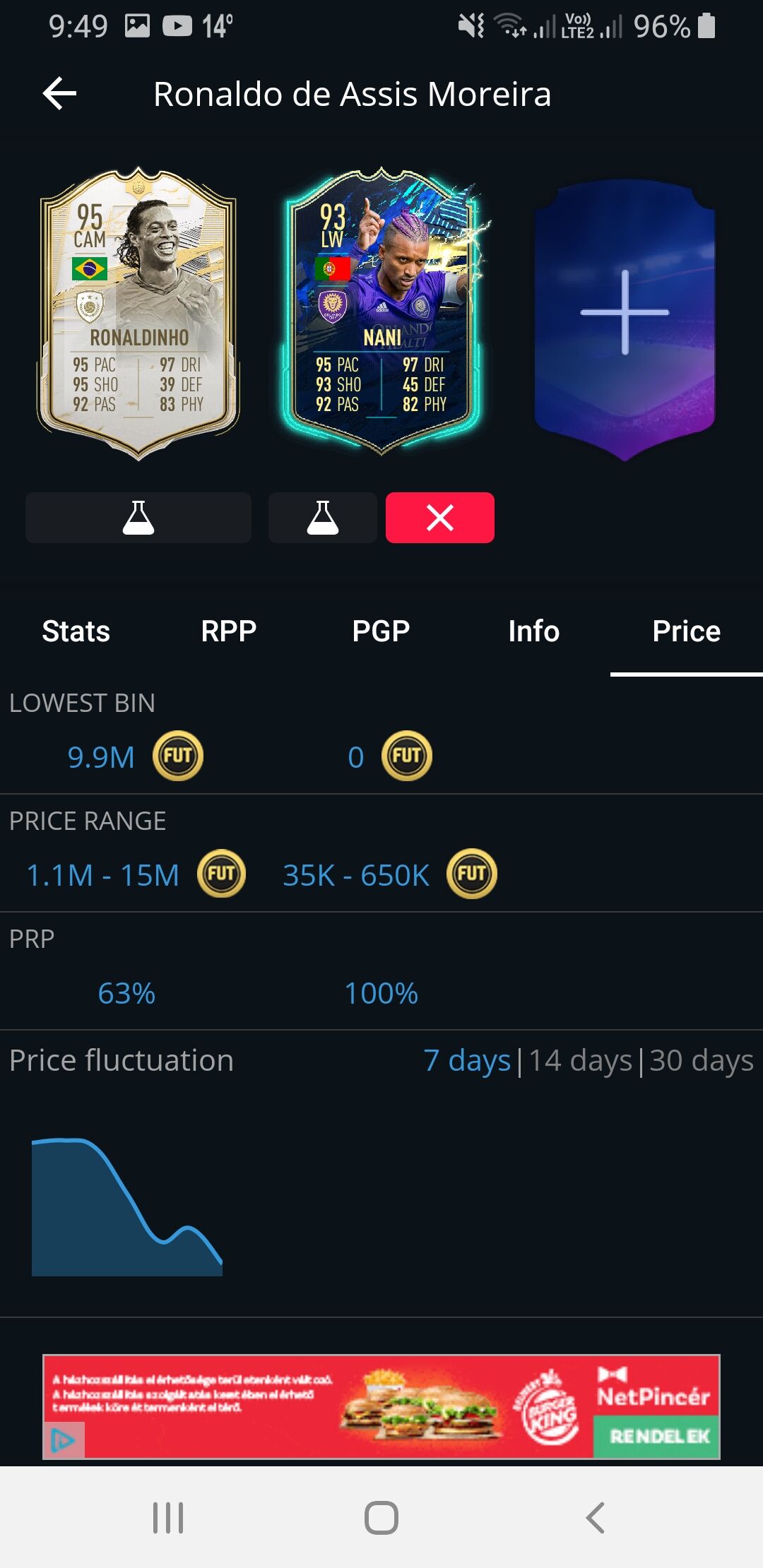Go back using the top arrow

pyautogui.click(x=60, y=94)
